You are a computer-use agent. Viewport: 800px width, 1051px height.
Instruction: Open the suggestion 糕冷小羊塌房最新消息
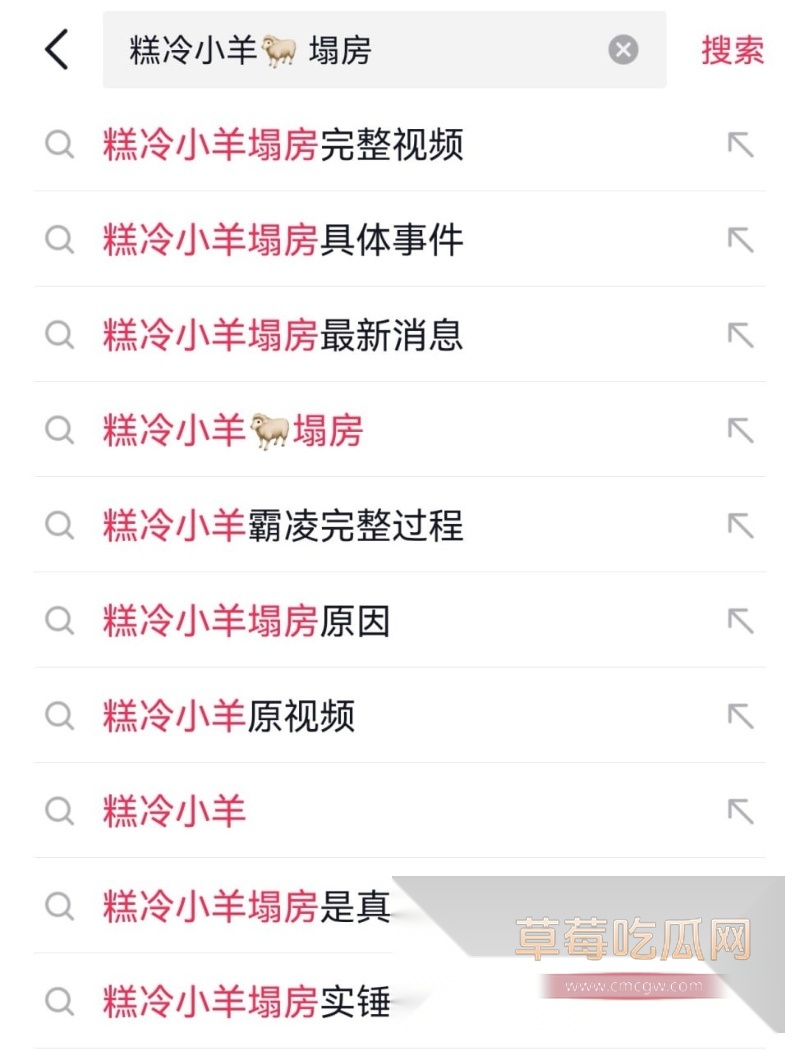pyautogui.click(x=280, y=336)
